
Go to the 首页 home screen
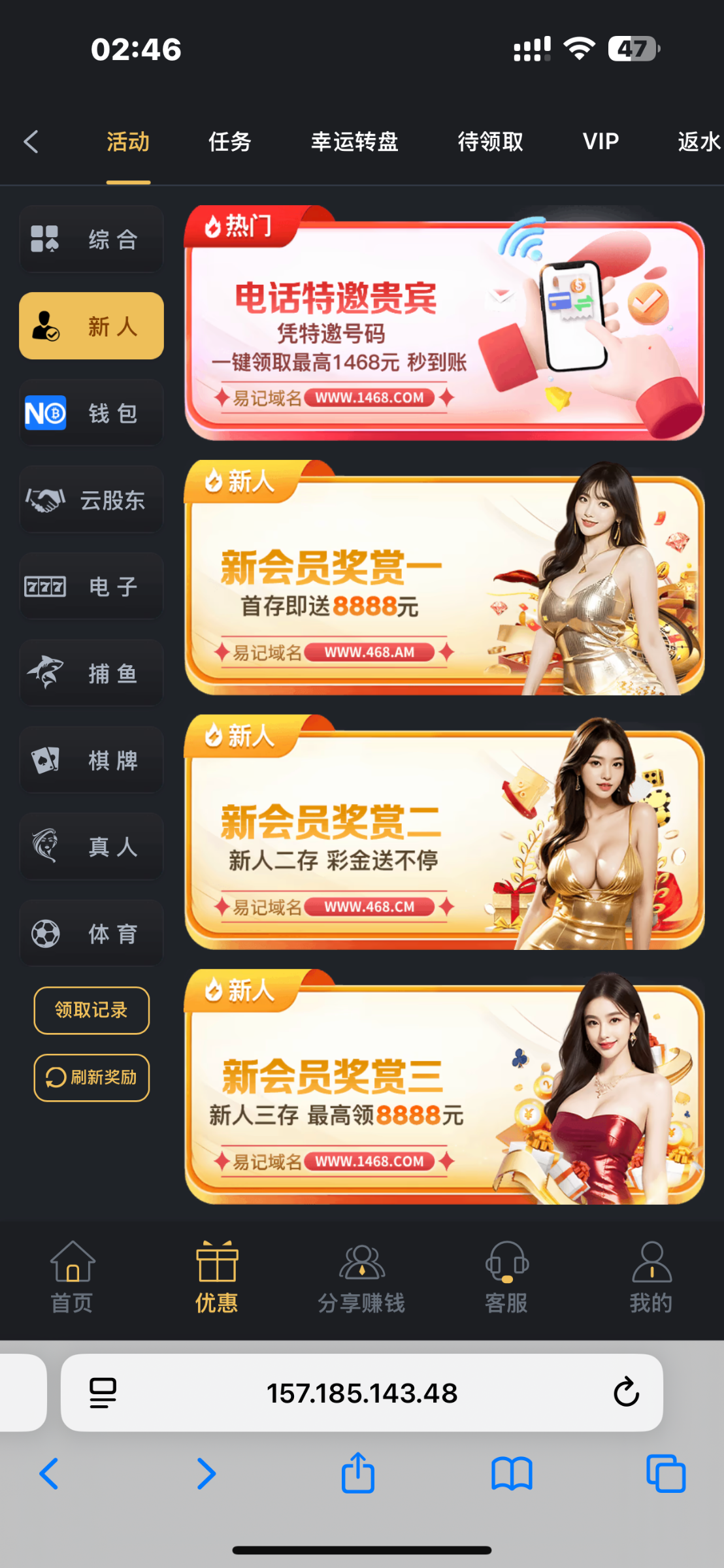(x=72, y=1277)
